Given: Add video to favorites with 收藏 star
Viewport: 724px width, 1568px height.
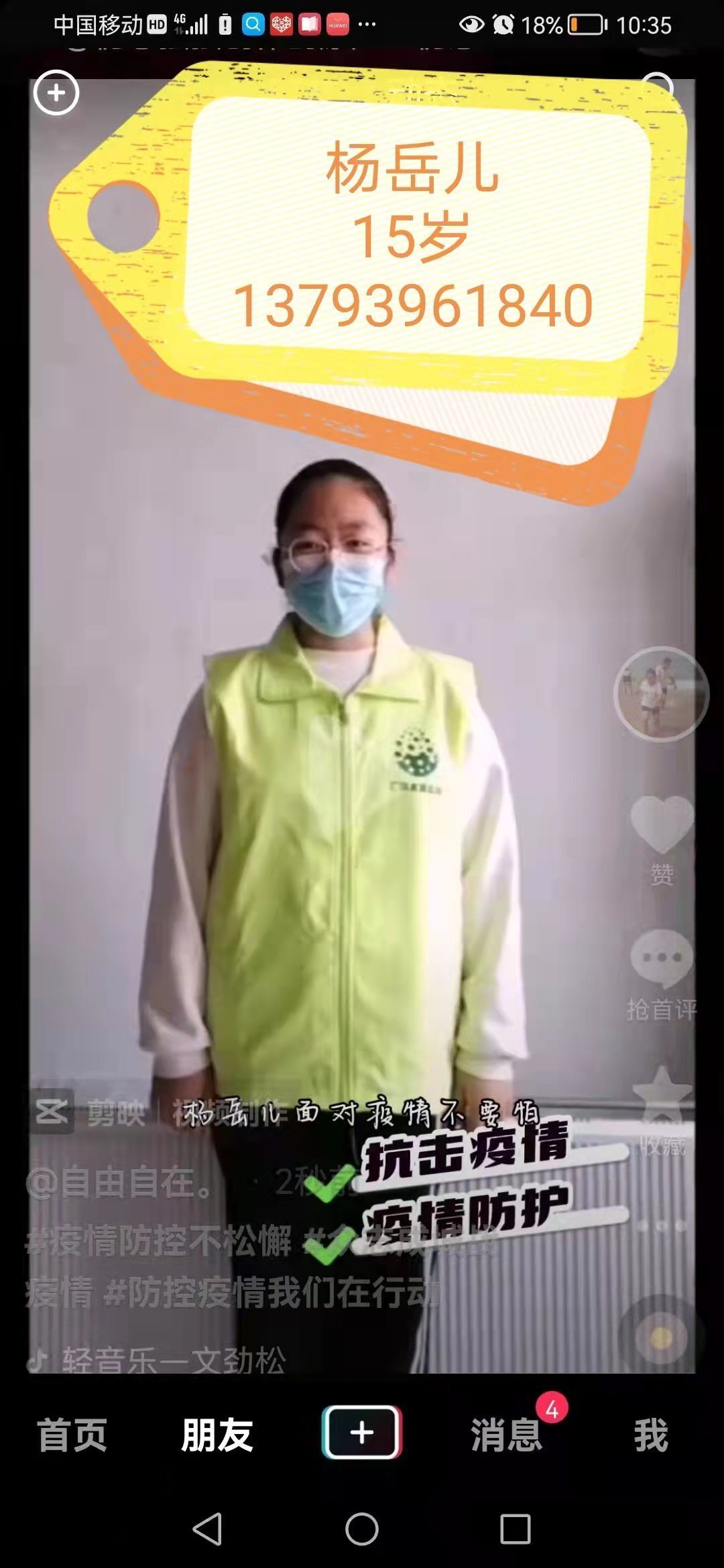Looking at the screenshot, I should 662,1094.
